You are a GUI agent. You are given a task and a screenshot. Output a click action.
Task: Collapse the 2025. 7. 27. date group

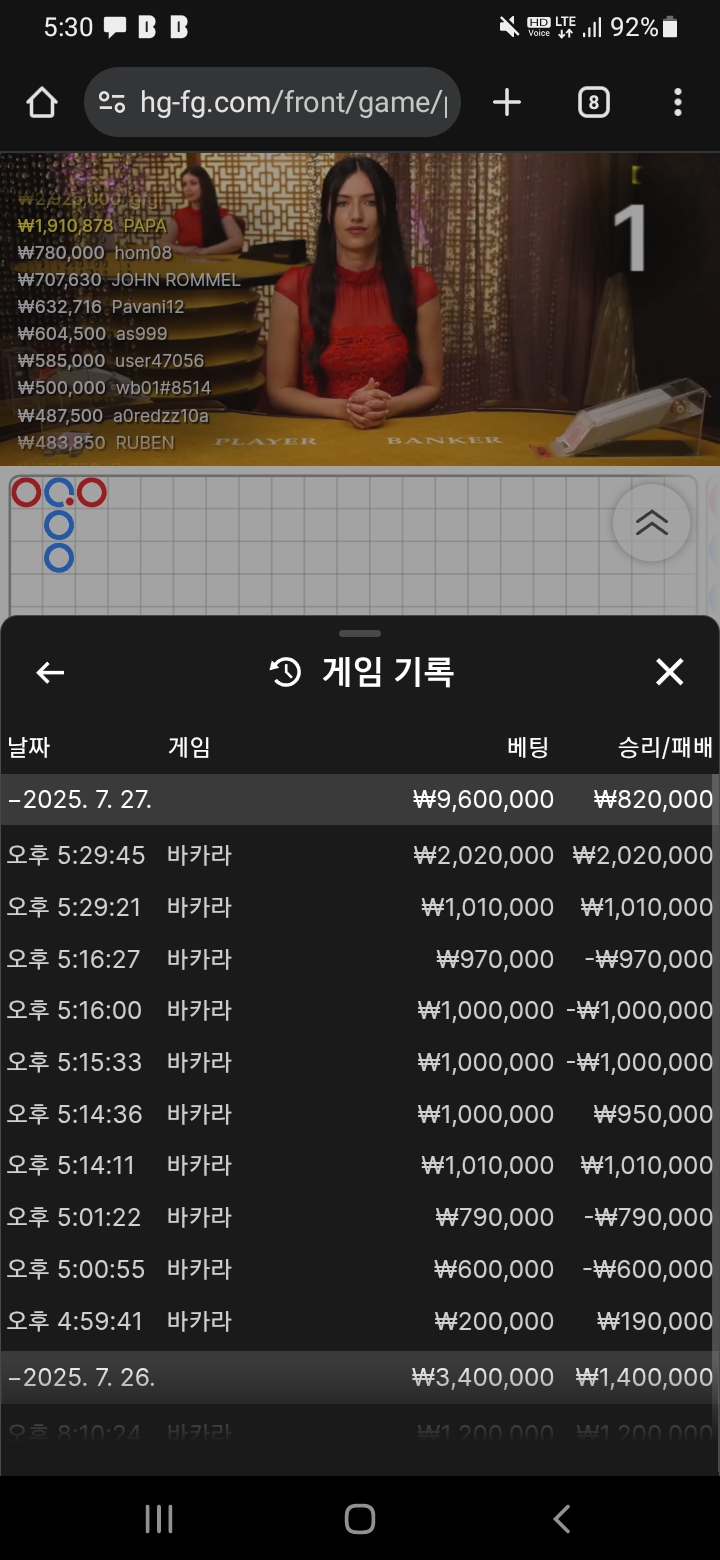[360, 799]
